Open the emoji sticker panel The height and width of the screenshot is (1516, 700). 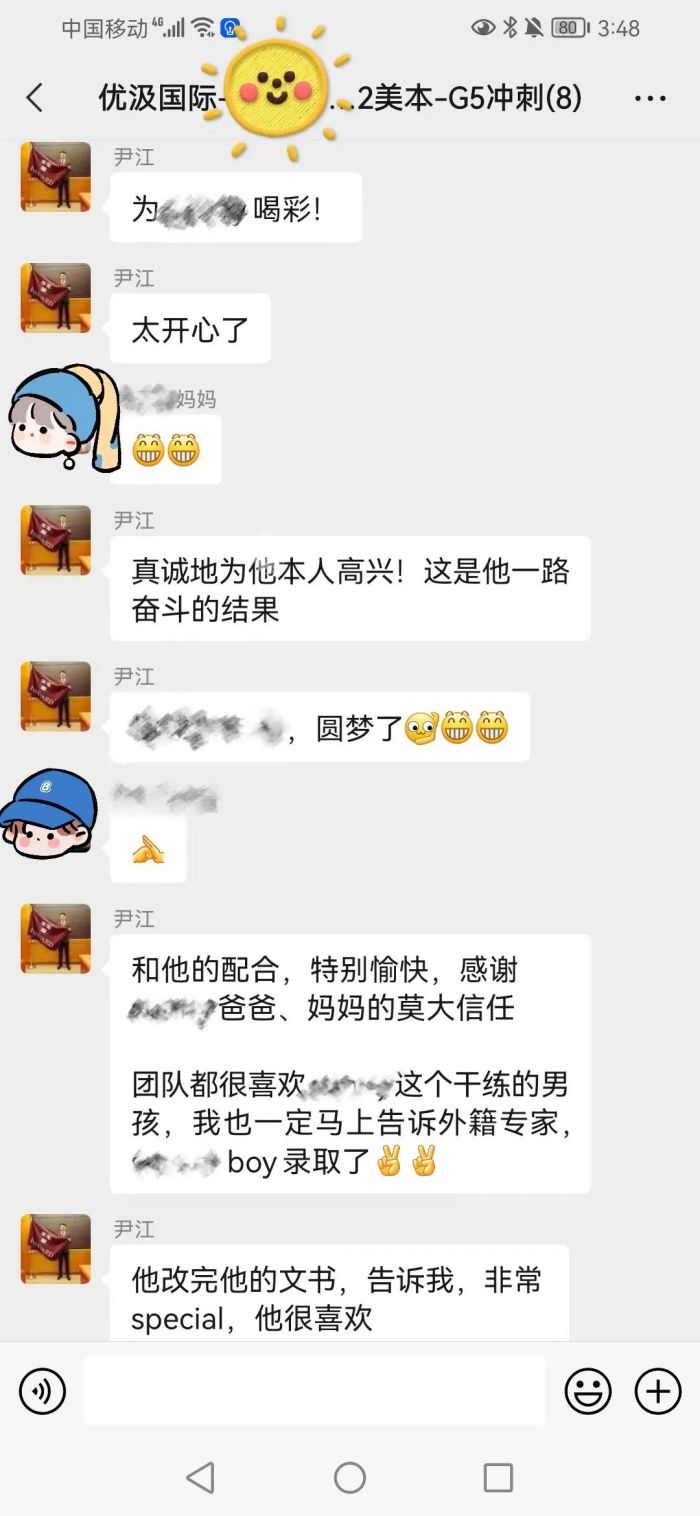pyautogui.click(x=588, y=1391)
